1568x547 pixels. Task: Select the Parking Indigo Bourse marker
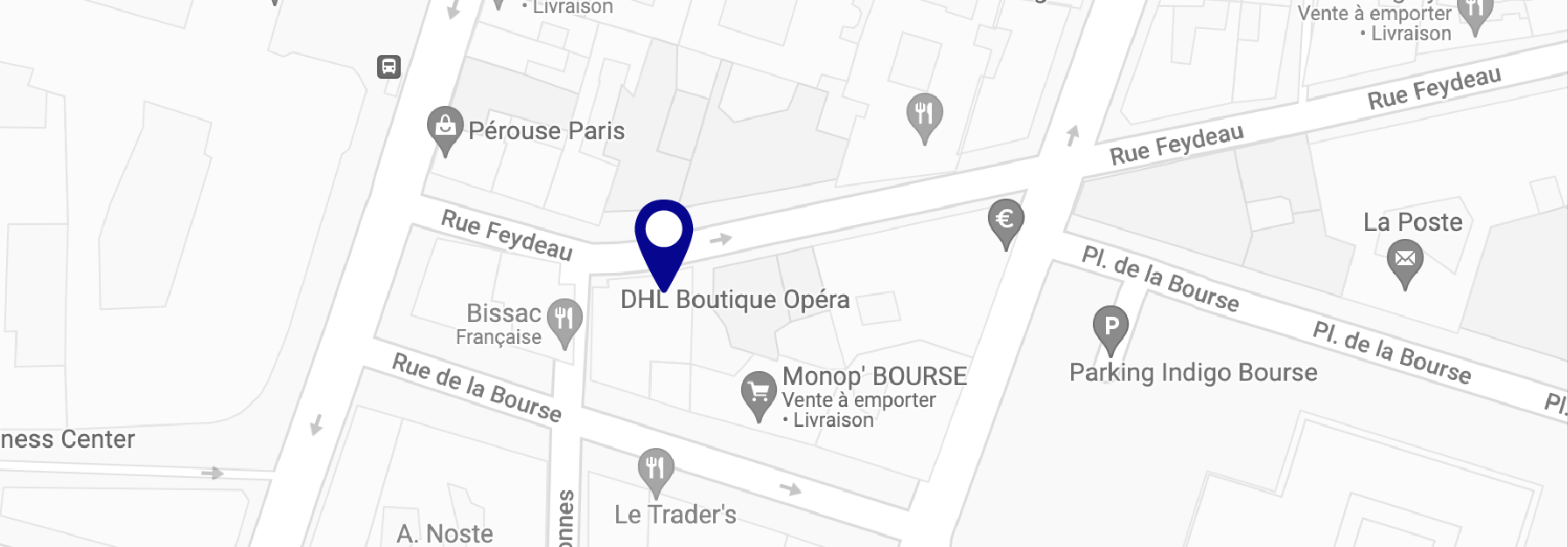pyautogui.click(x=1110, y=327)
